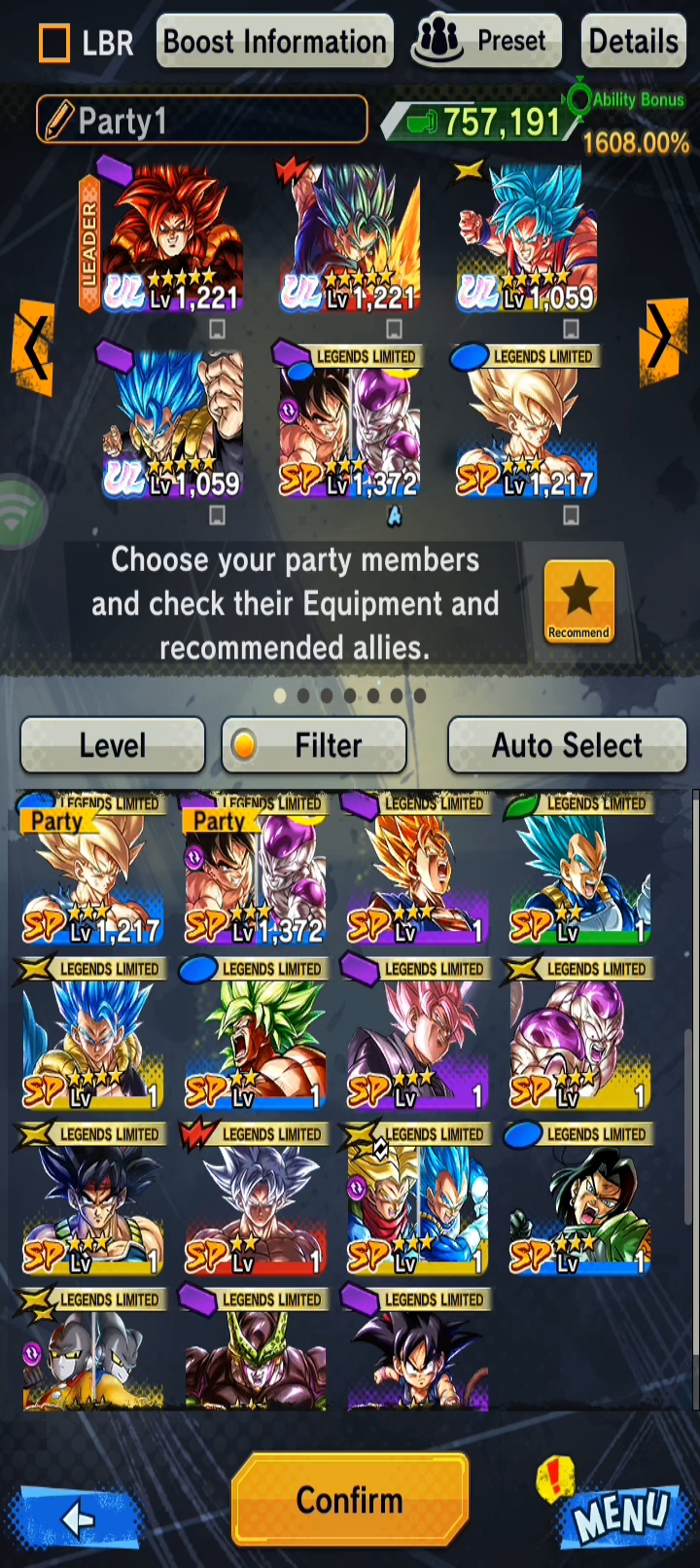Go back with the blue arrow
Screen dimensions: 700x1568
tap(76, 1517)
